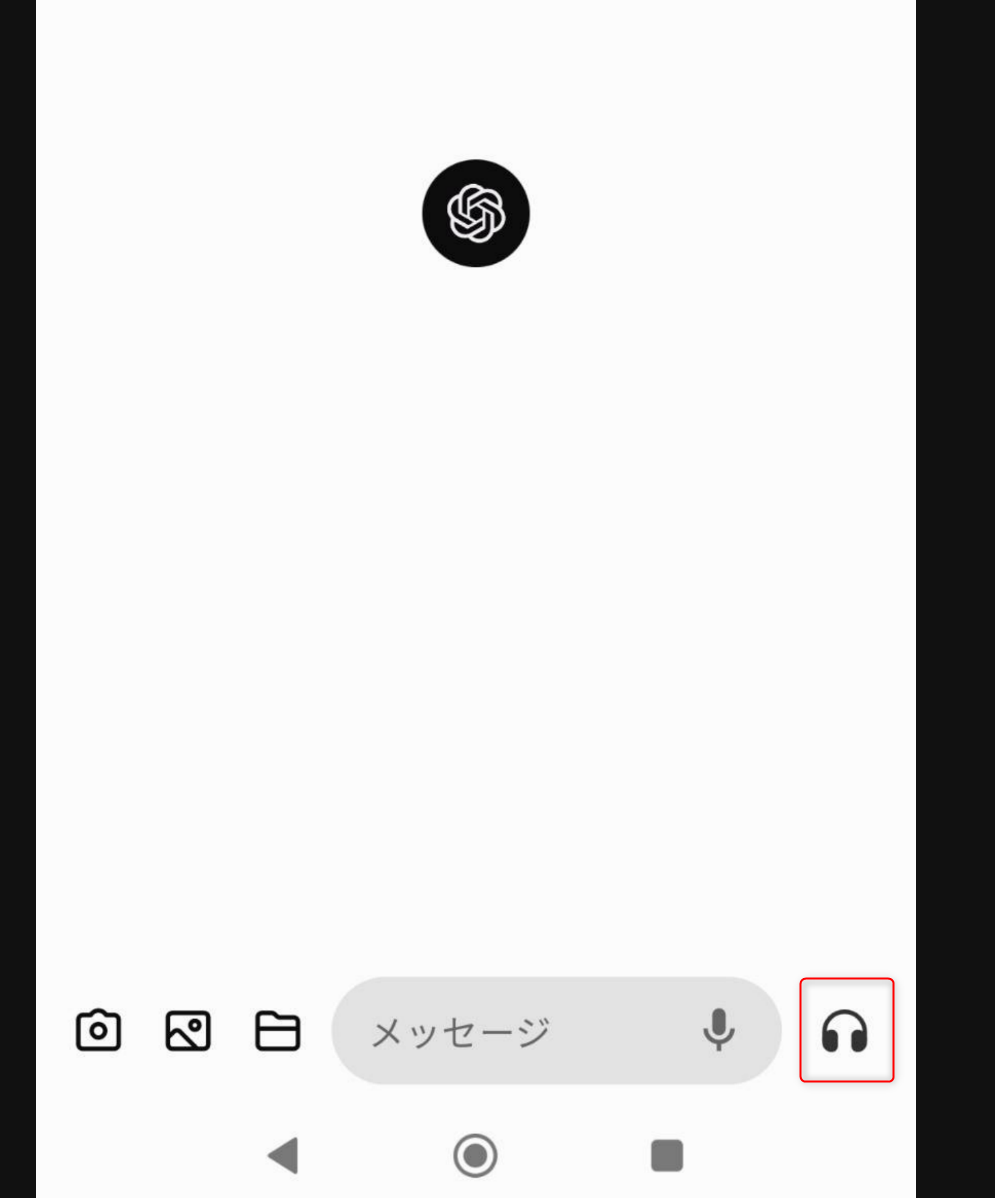
Task: Start voice dictation with the microphone
Action: [718, 1030]
